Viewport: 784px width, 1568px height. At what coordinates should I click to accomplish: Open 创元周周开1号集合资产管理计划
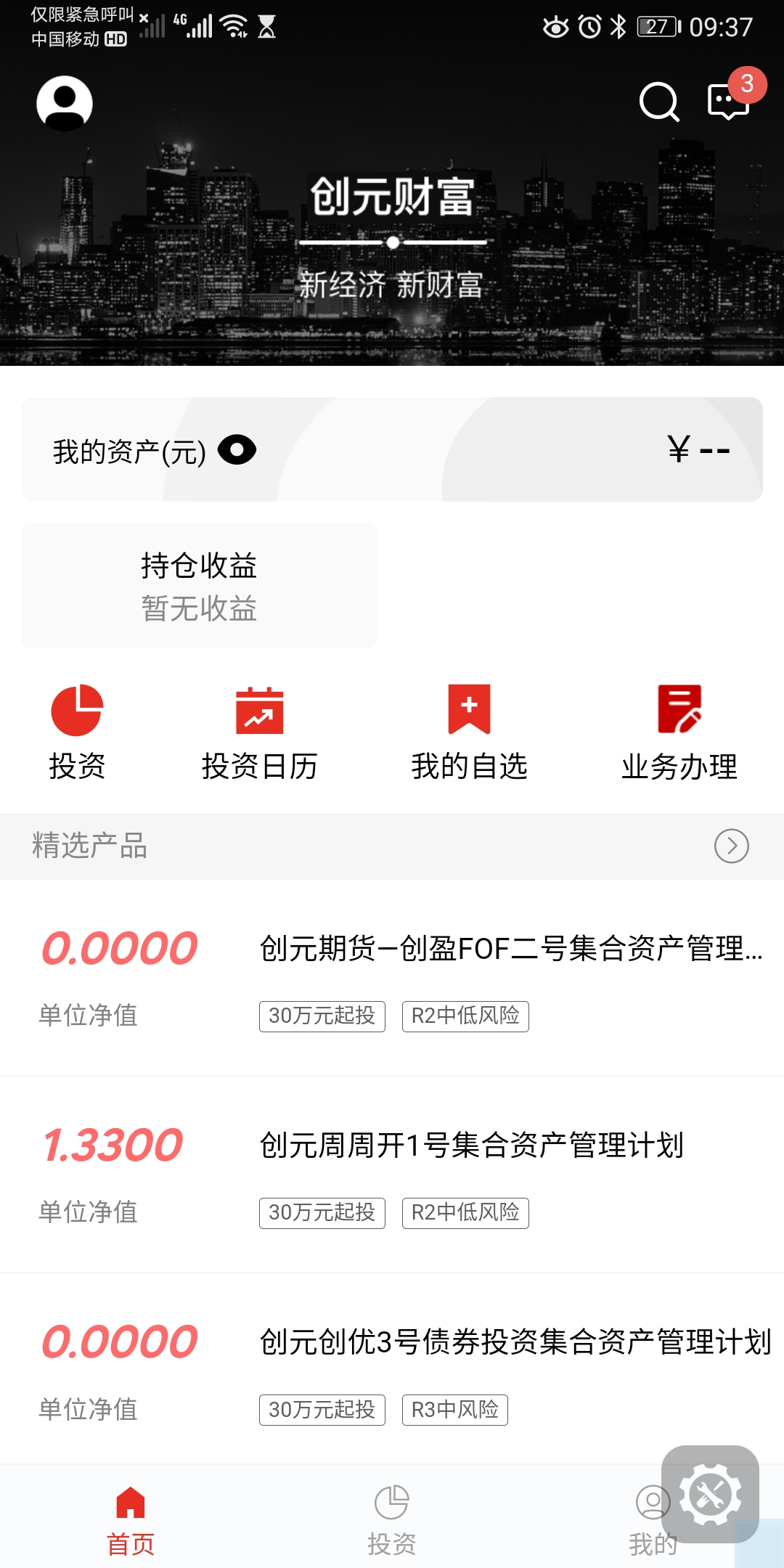coord(472,1146)
